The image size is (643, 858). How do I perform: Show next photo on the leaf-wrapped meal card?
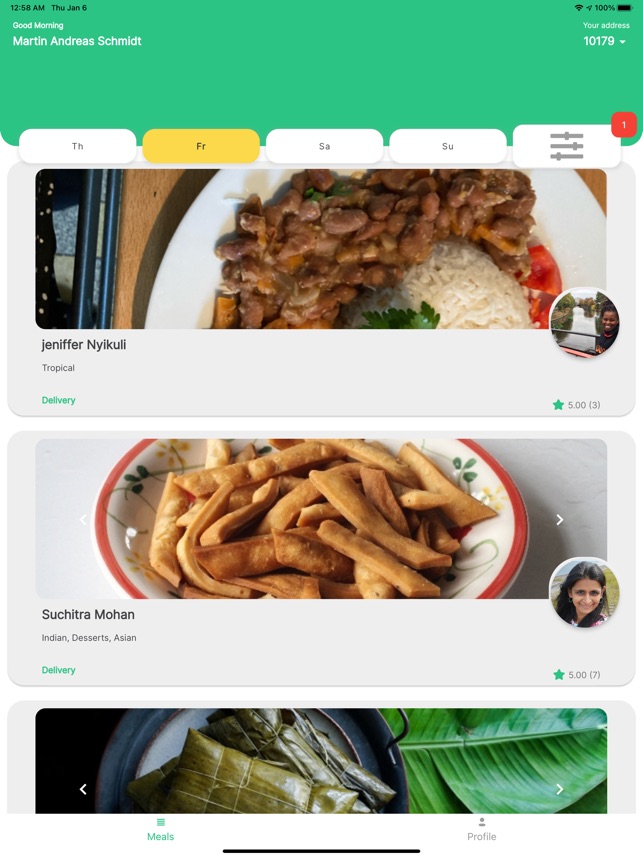559,789
